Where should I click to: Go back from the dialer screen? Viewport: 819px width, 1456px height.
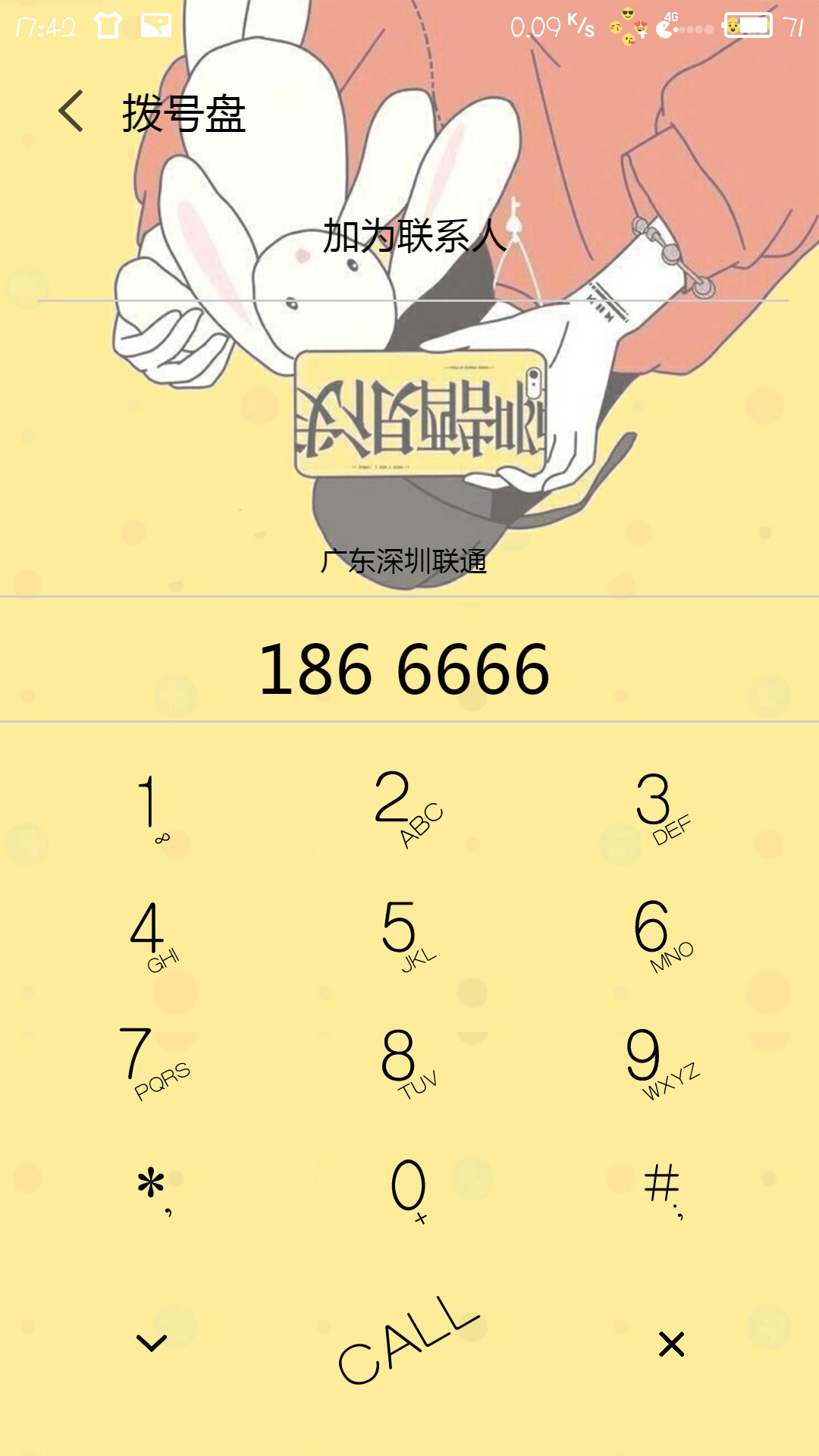(71, 111)
